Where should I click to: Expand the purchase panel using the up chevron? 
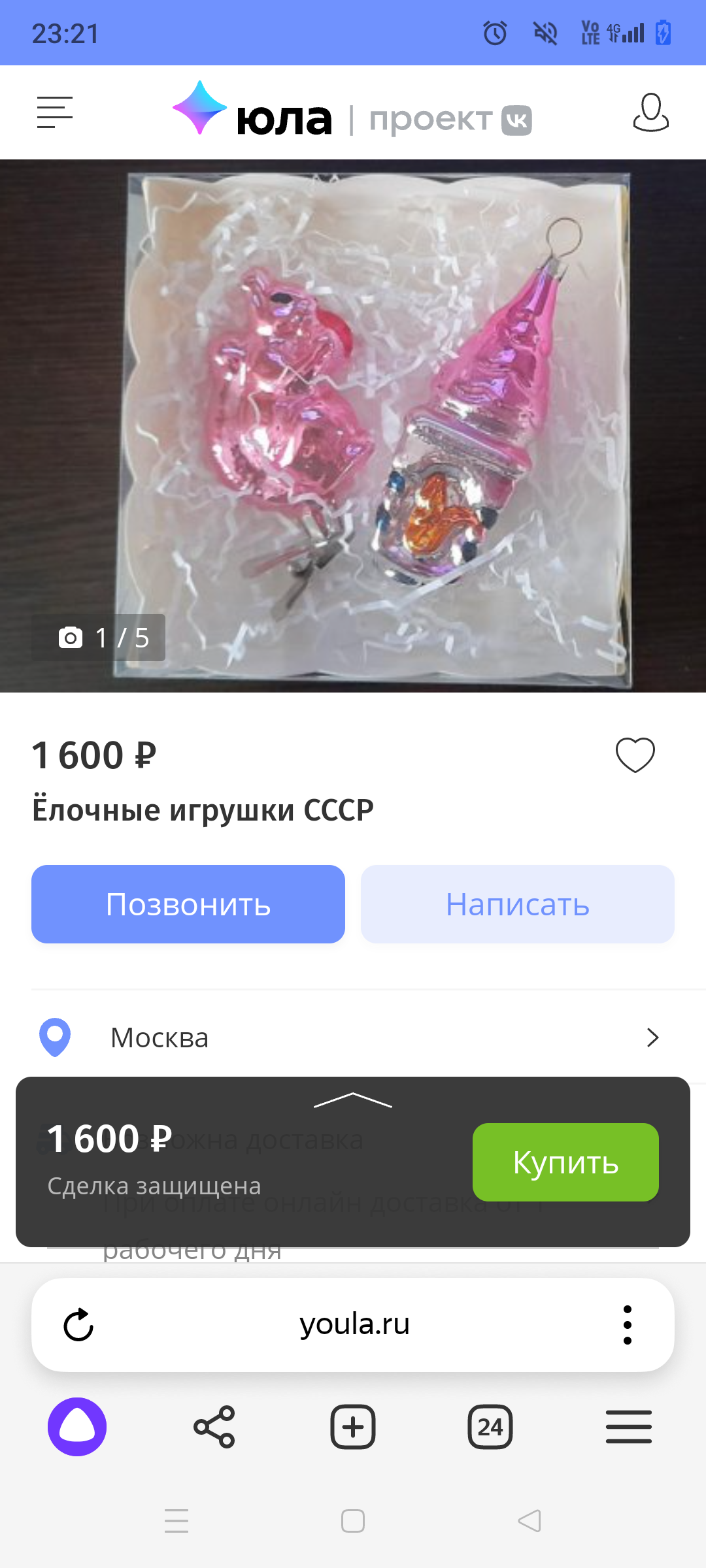(353, 1100)
